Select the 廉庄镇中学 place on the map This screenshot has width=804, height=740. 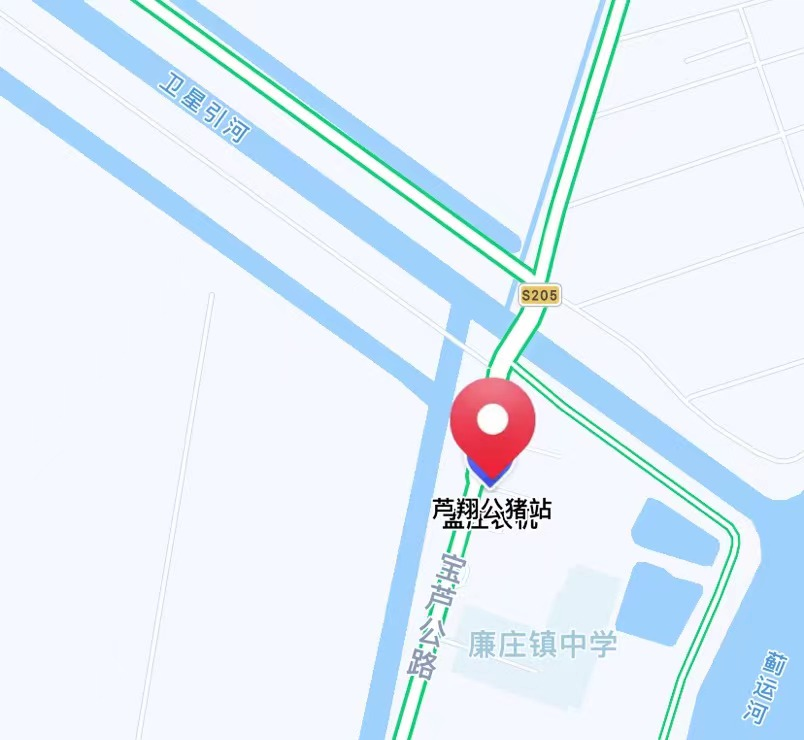[x=542, y=644]
